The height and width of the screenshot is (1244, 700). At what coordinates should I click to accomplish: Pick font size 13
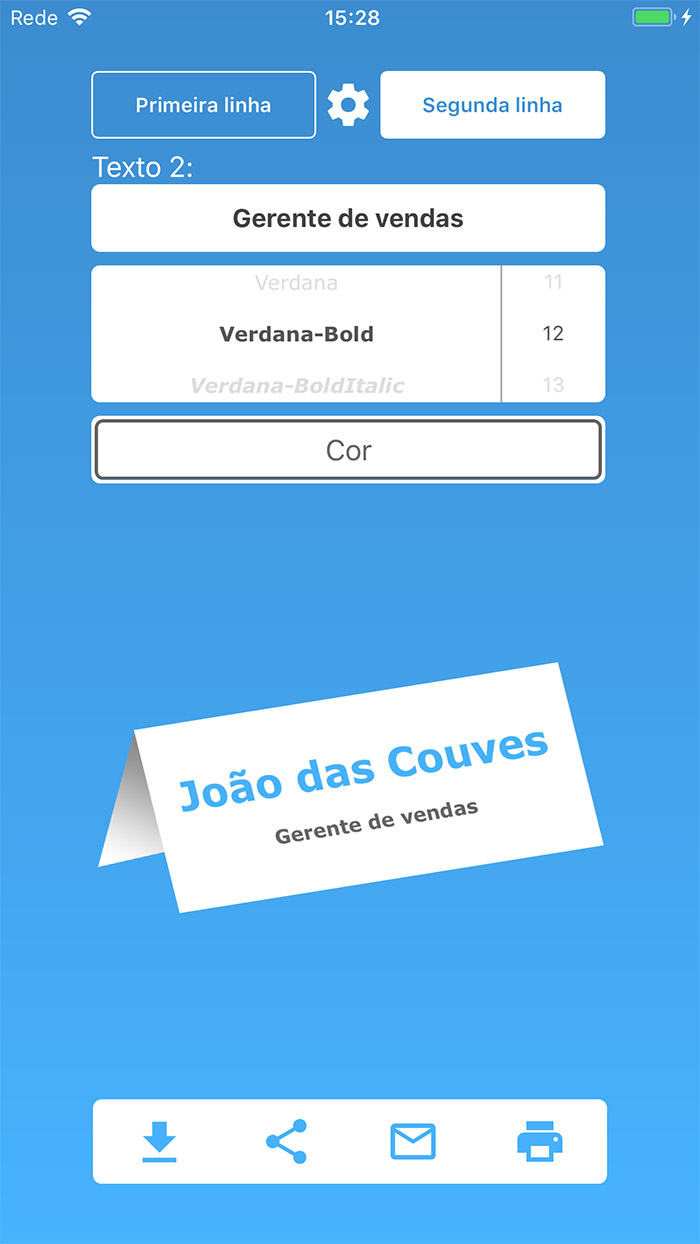(x=553, y=385)
